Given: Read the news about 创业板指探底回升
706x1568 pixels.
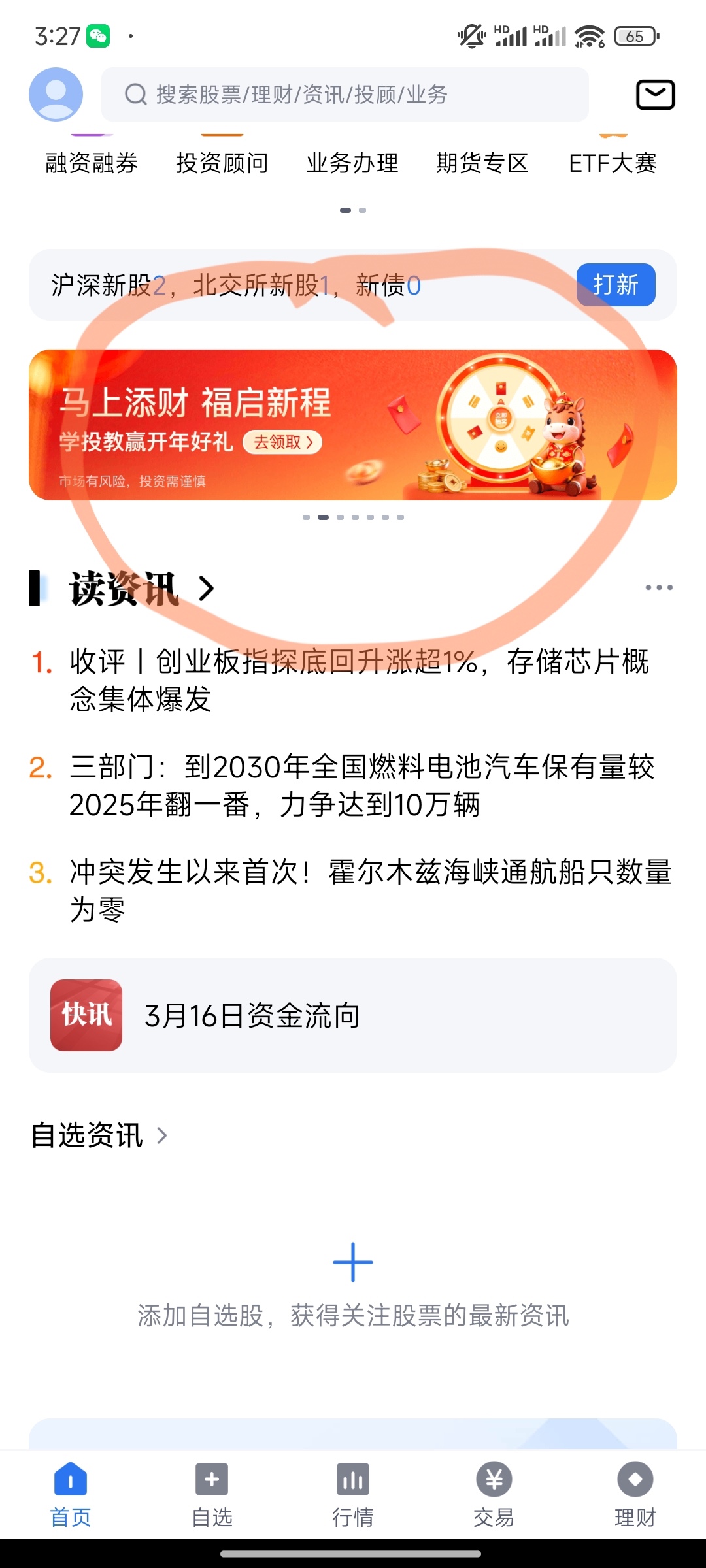Looking at the screenshot, I should click(x=358, y=679).
